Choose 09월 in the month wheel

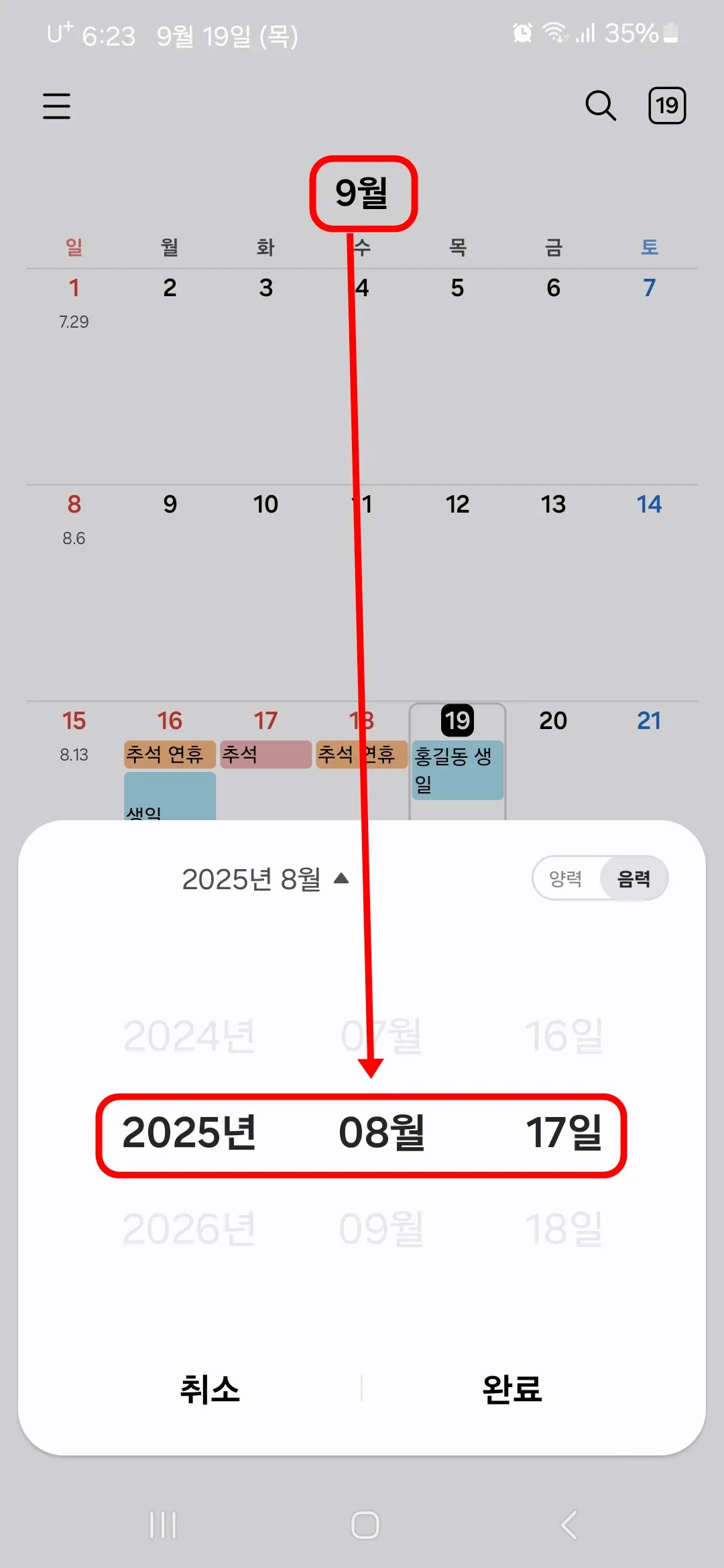tap(382, 1224)
